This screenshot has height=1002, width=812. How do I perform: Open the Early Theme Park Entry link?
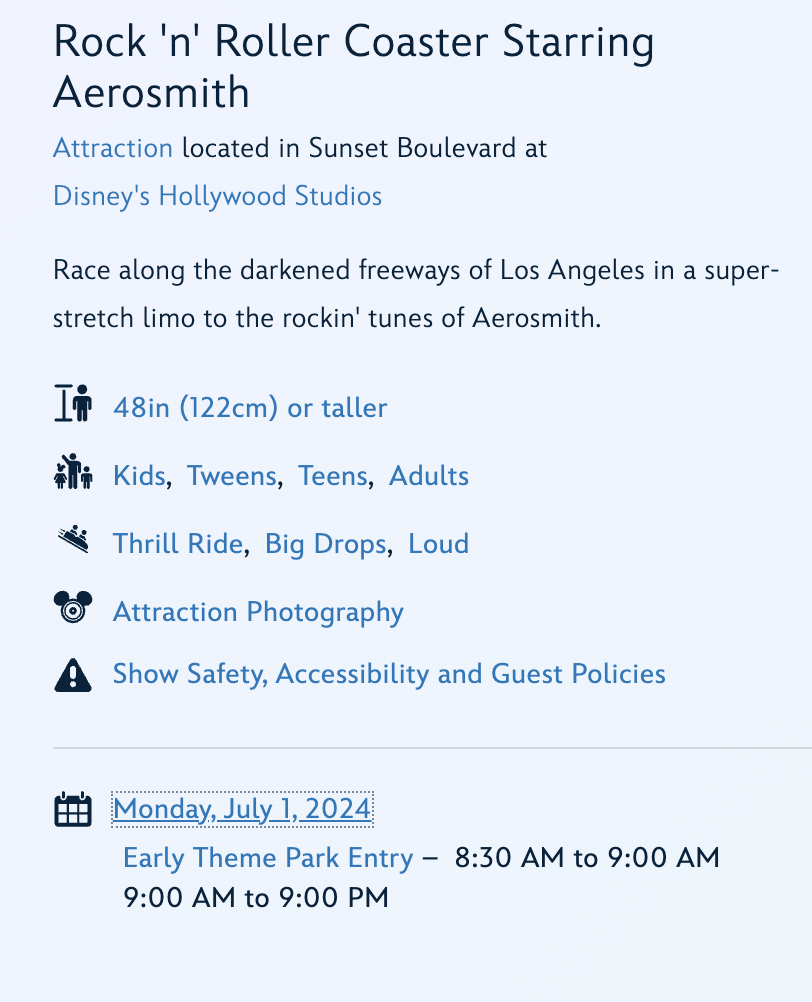[267, 858]
